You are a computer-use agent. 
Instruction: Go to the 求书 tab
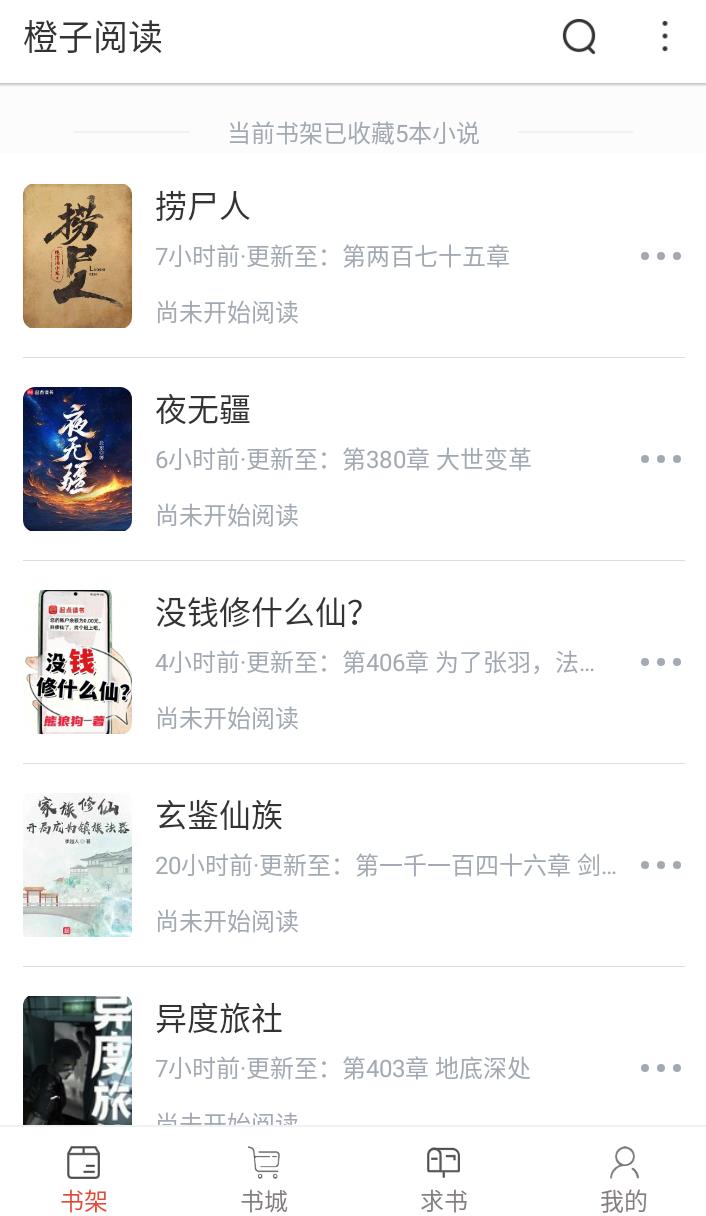[x=444, y=1178]
